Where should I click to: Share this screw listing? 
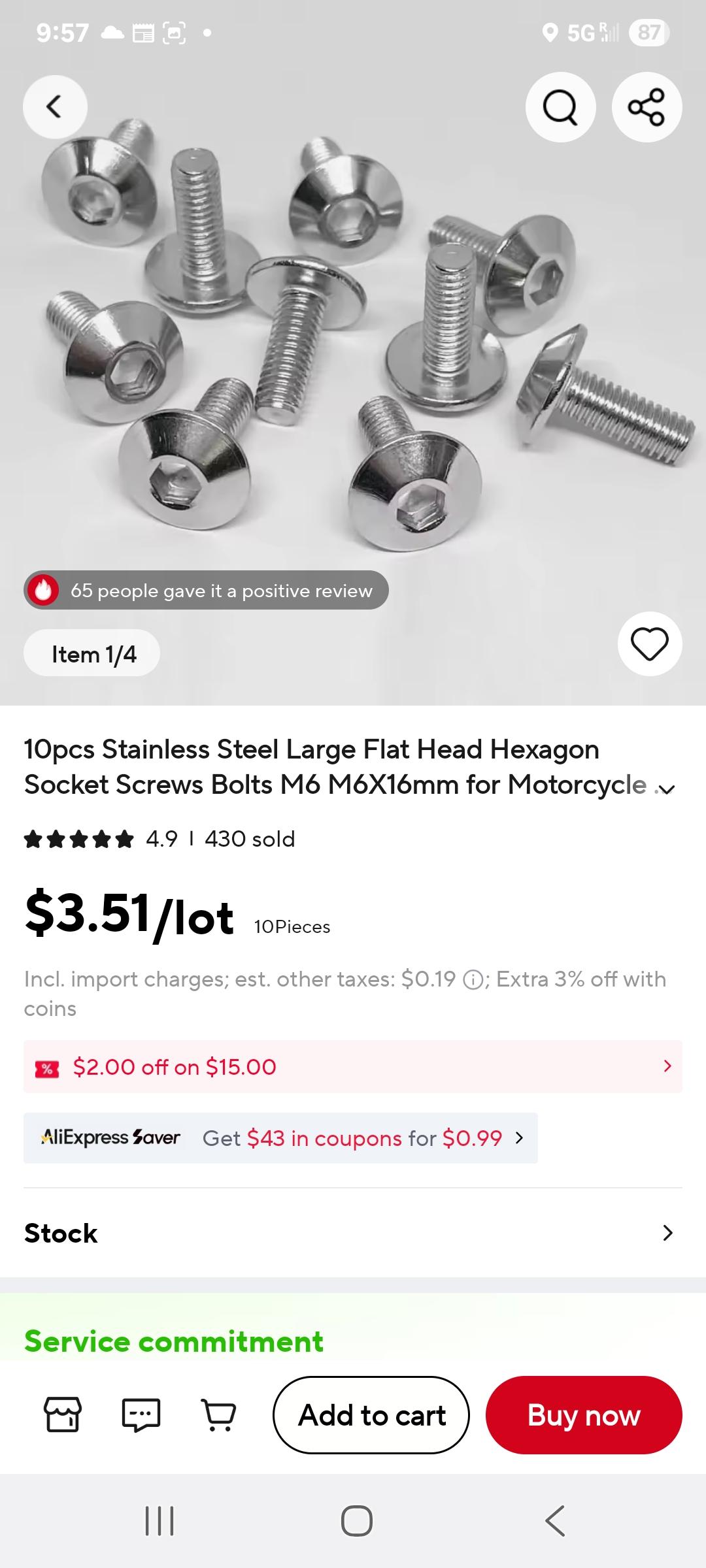tap(647, 106)
